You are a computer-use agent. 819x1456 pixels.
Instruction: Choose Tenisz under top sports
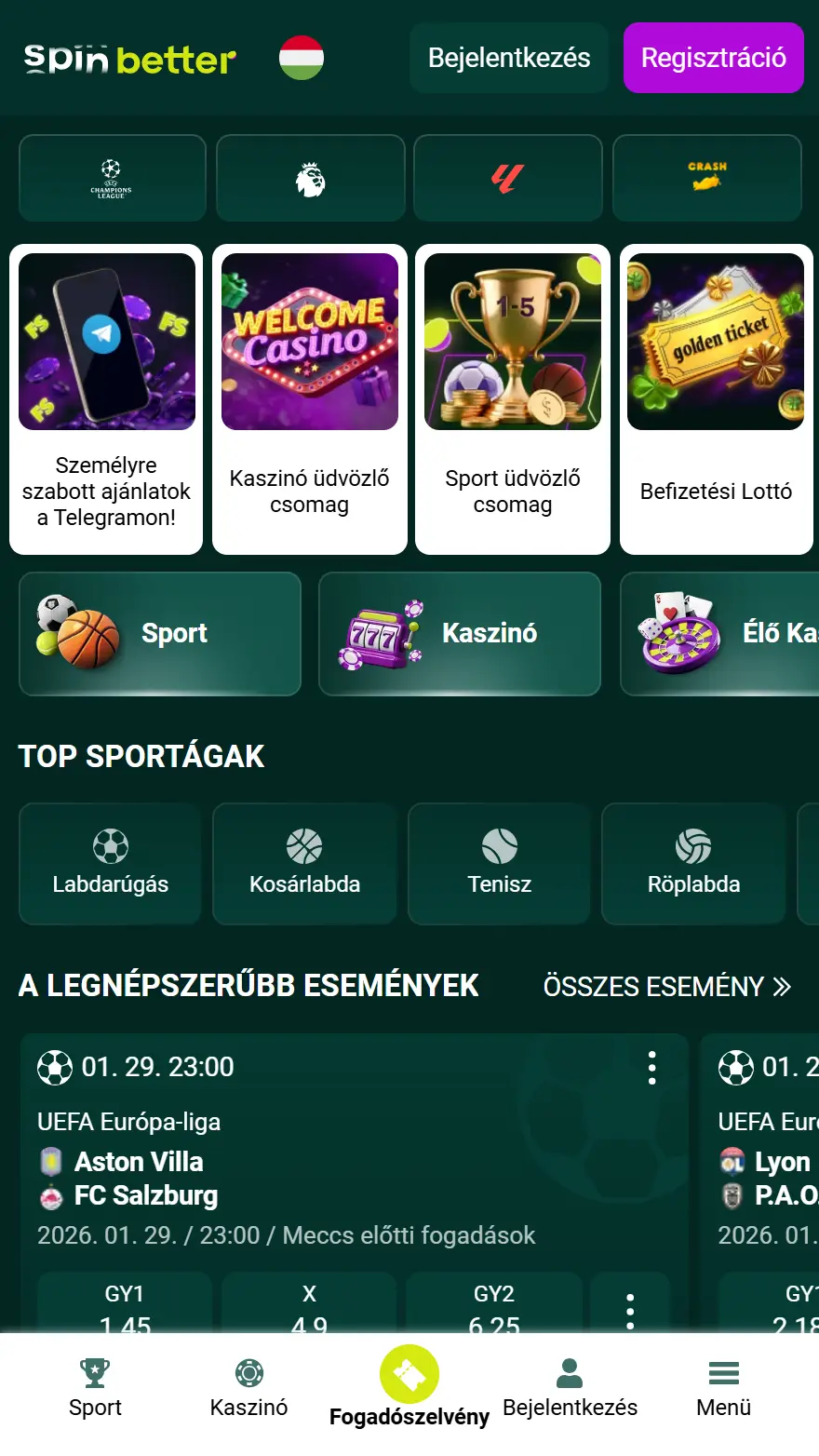coord(499,864)
